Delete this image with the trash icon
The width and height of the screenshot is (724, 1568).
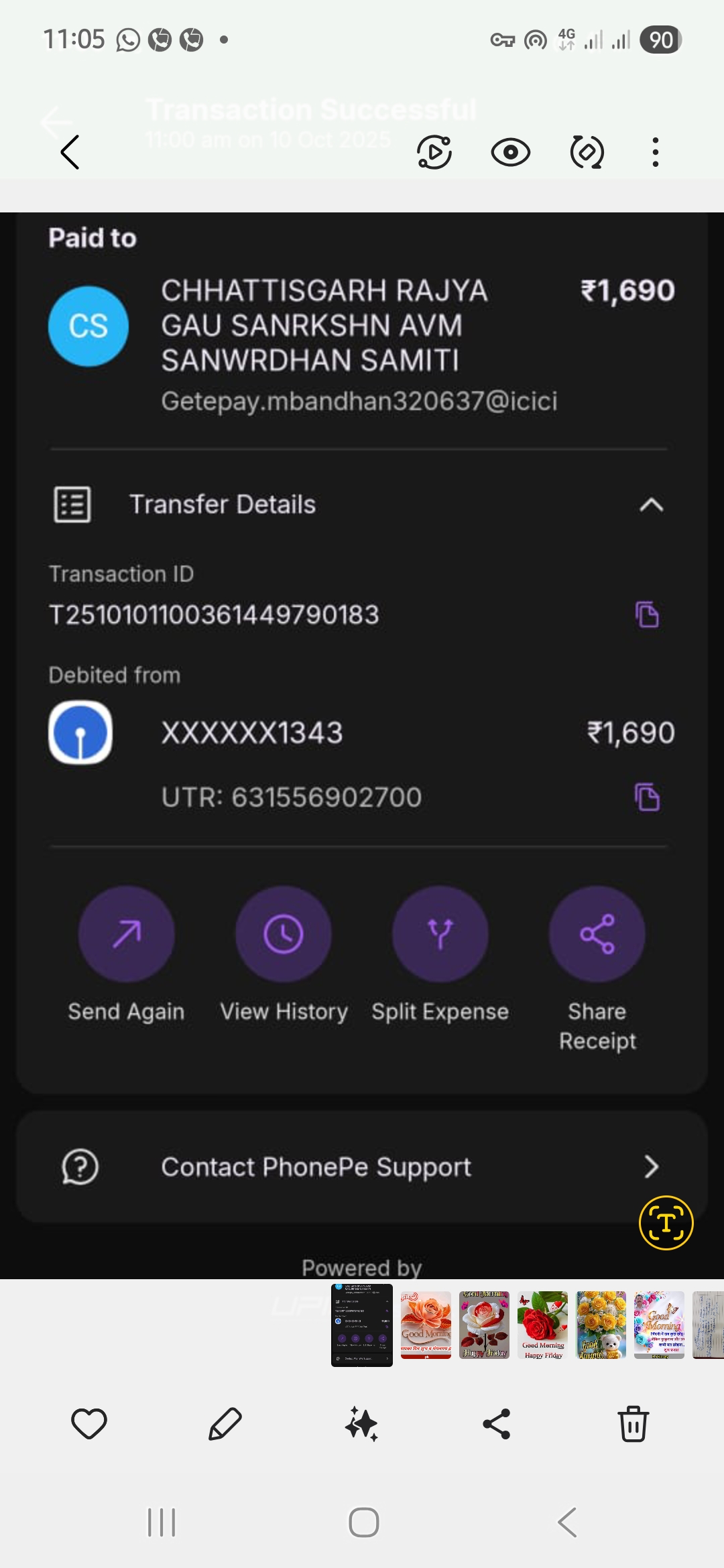pyautogui.click(x=633, y=1424)
